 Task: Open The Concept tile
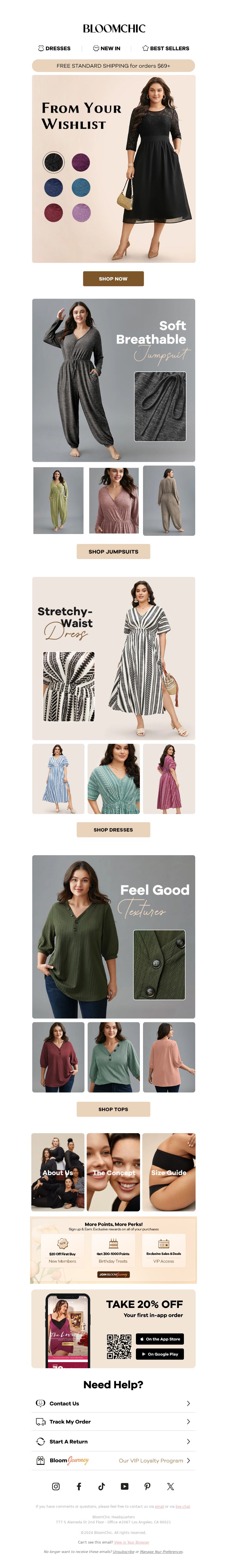113,1172
